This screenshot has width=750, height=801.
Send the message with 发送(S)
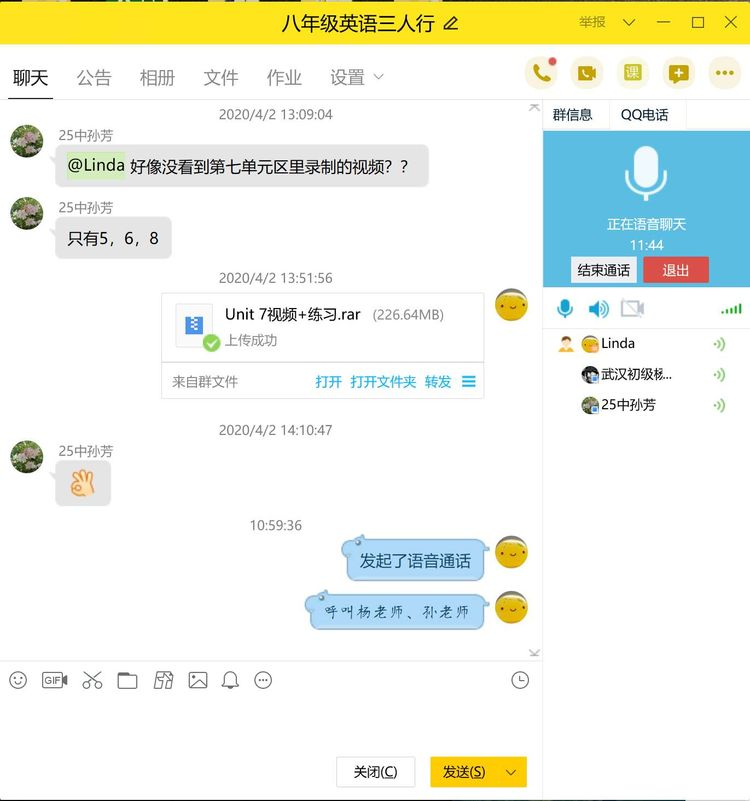coord(464,772)
